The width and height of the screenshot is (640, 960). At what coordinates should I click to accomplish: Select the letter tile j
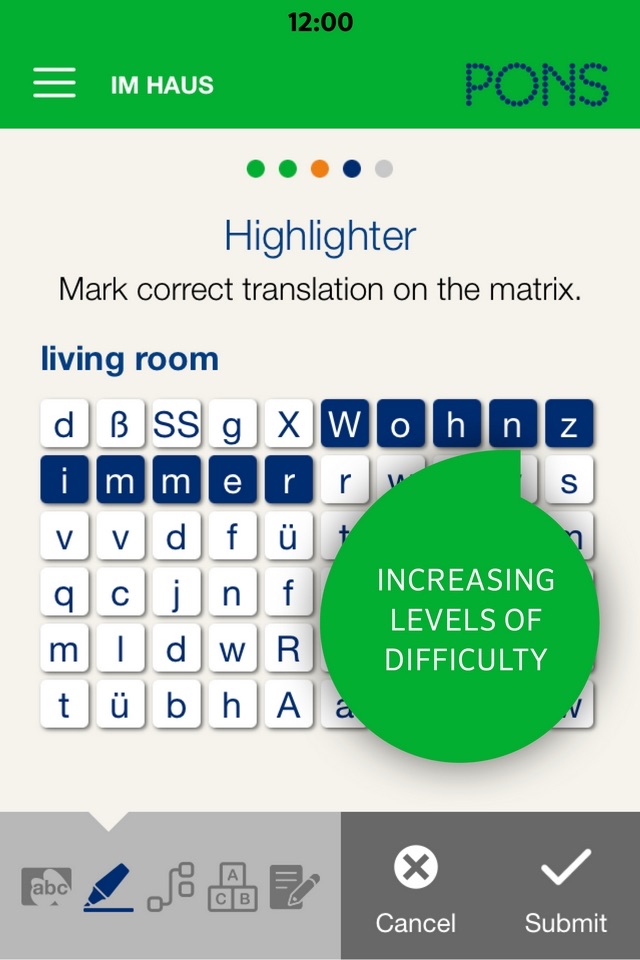click(x=176, y=595)
